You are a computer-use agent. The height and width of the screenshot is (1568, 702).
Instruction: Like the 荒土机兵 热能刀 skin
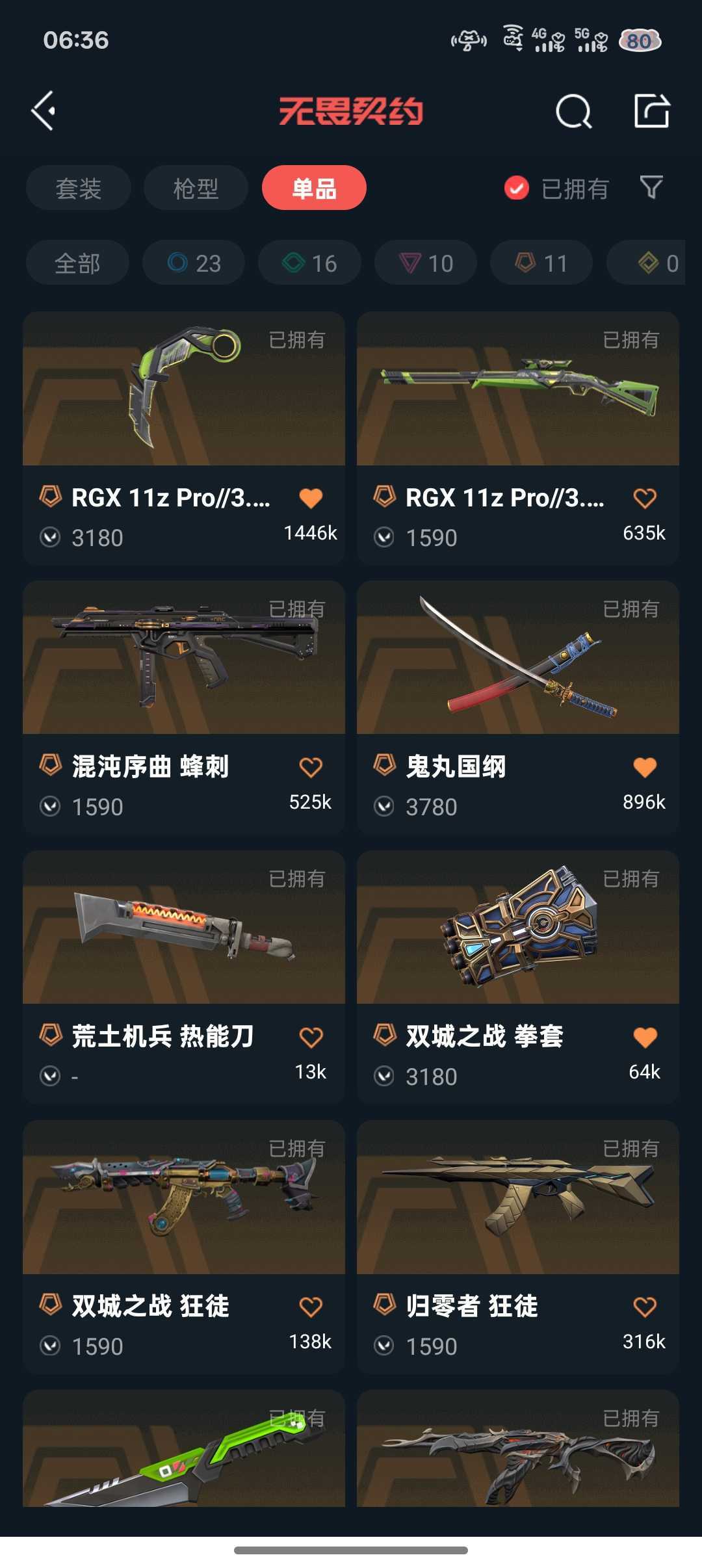tap(311, 1037)
